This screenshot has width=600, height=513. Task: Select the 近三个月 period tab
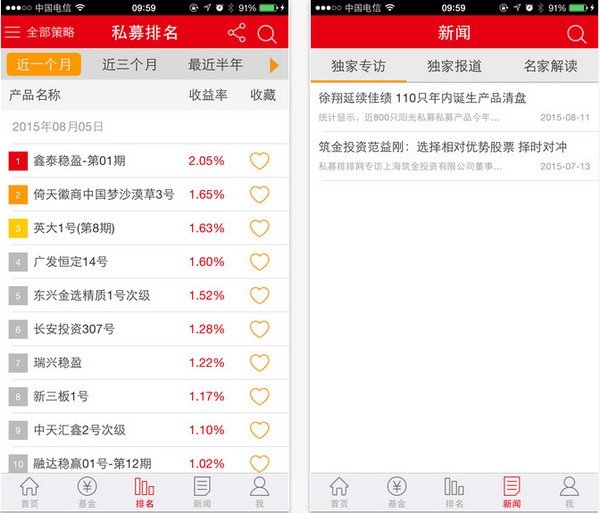click(129, 65)
